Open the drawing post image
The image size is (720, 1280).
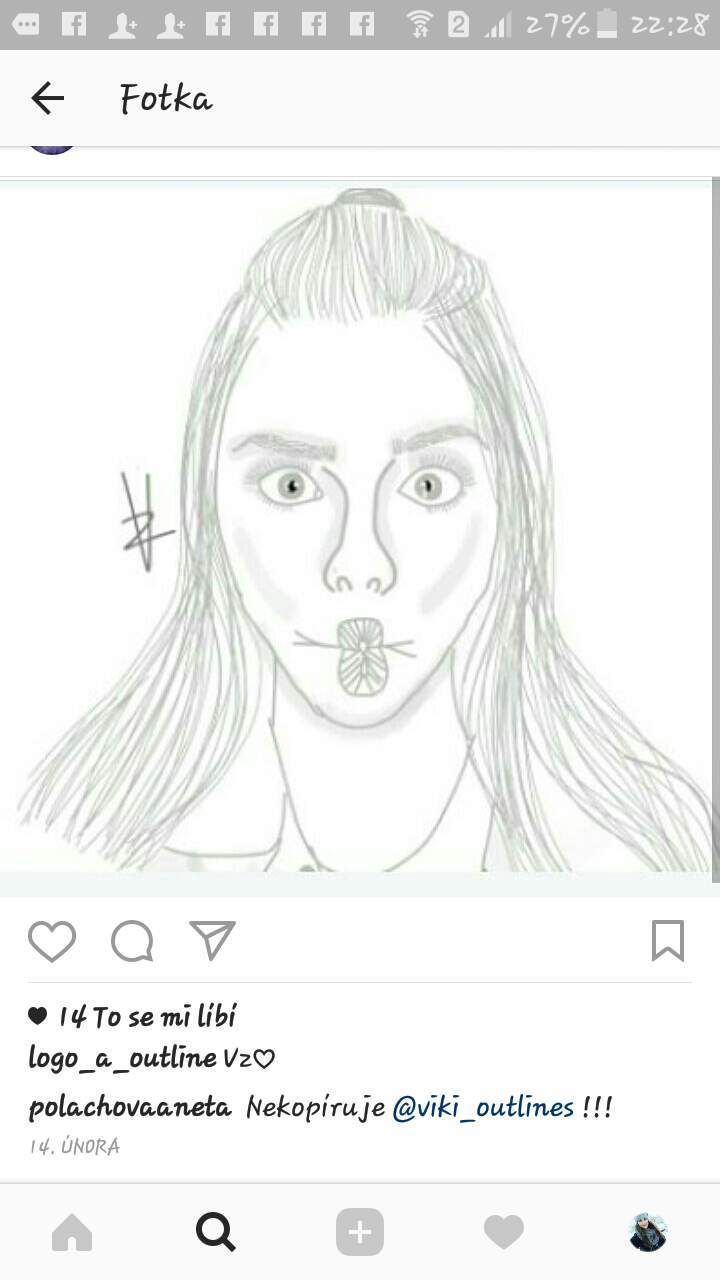pyautogui.click(x=356, y=529)
